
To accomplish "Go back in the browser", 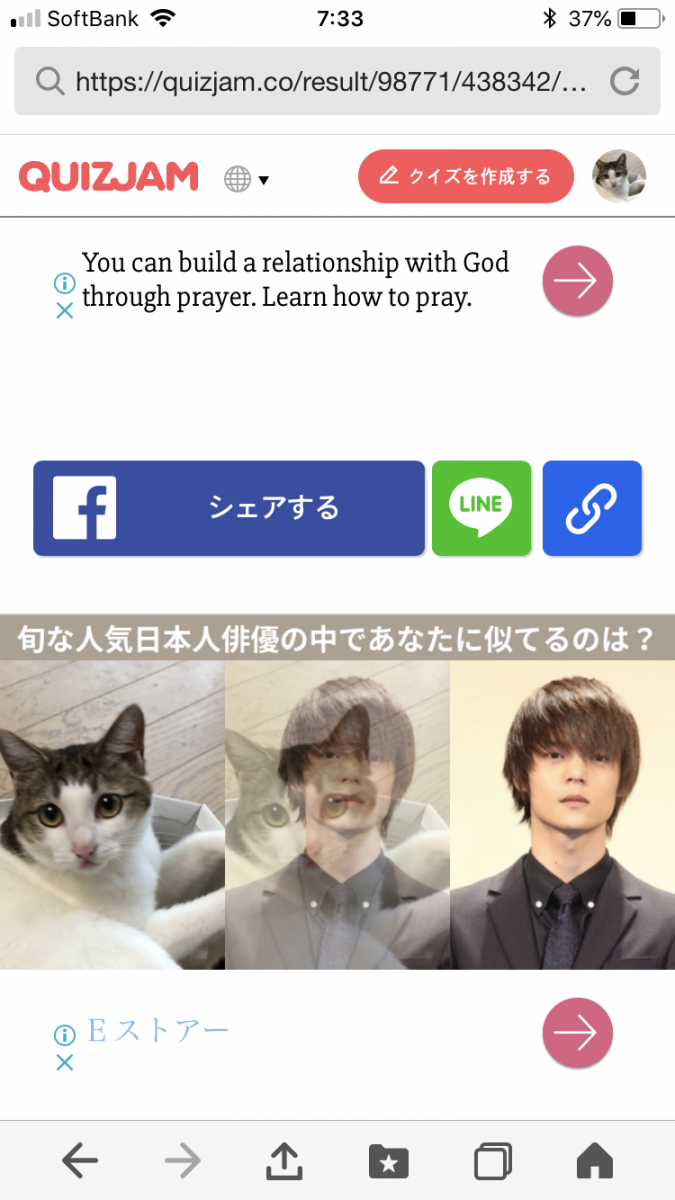I will coord(80,1161).
